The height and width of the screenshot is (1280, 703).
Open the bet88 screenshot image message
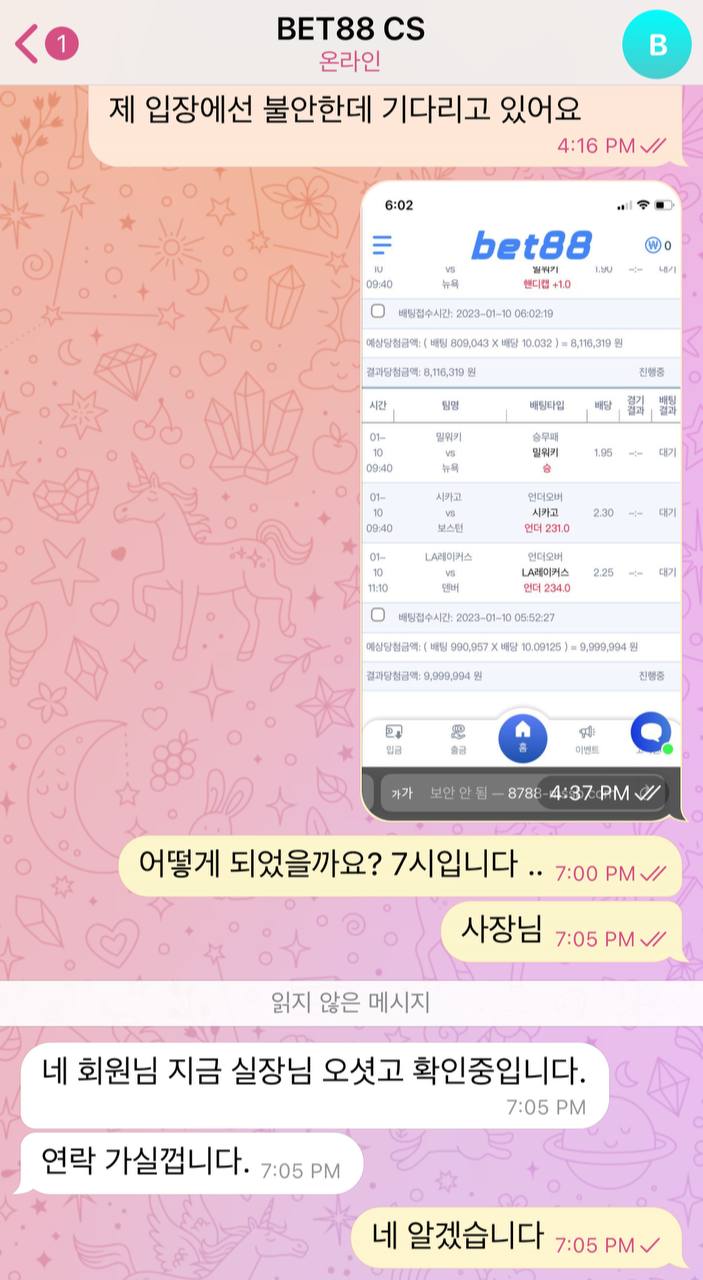tap(522, 480)
